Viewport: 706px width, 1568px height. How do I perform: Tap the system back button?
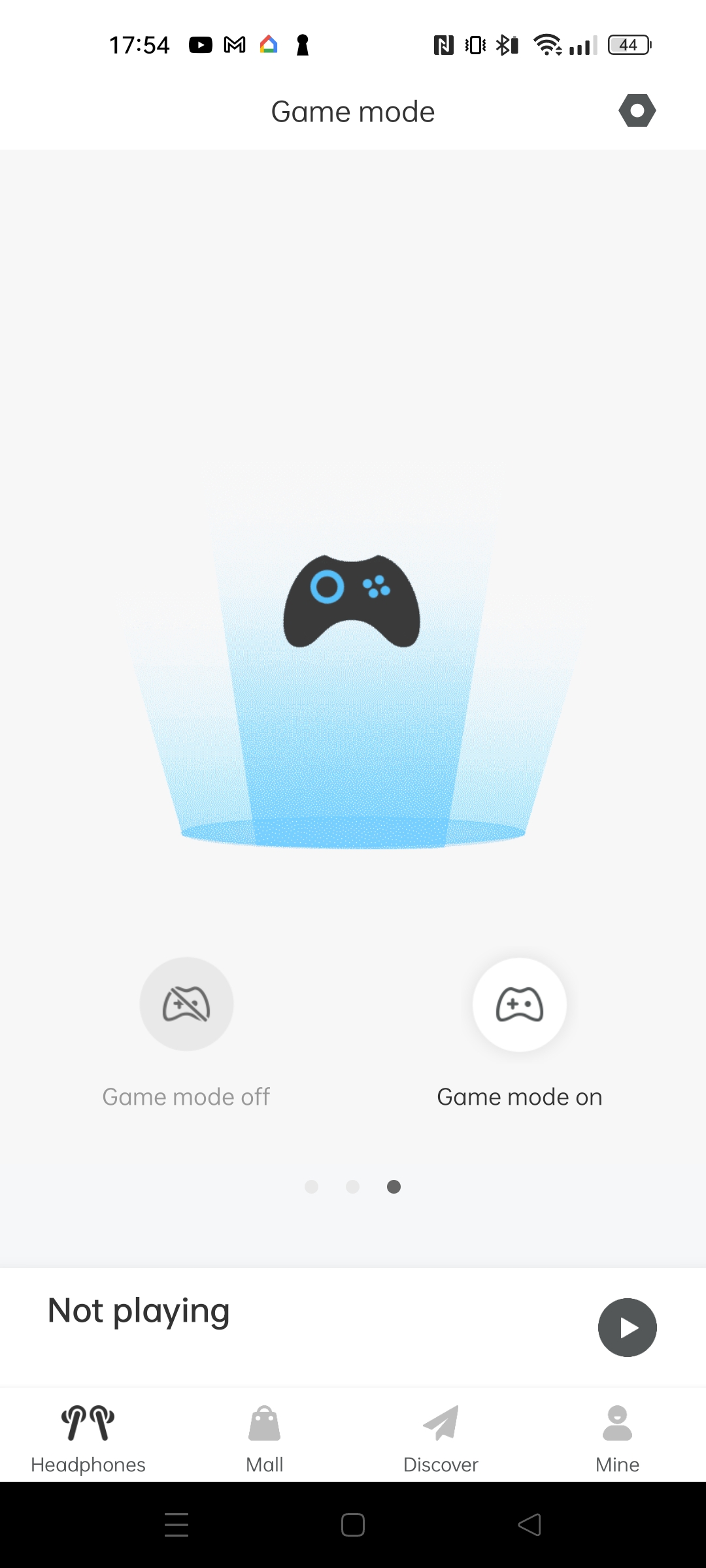point(529,1525)
